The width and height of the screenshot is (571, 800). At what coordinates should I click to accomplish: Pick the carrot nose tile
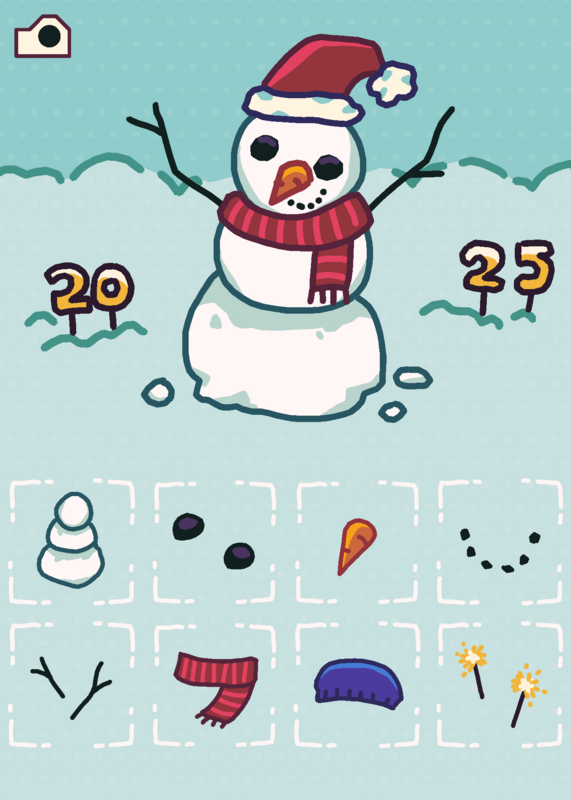[x=357, y=541]
